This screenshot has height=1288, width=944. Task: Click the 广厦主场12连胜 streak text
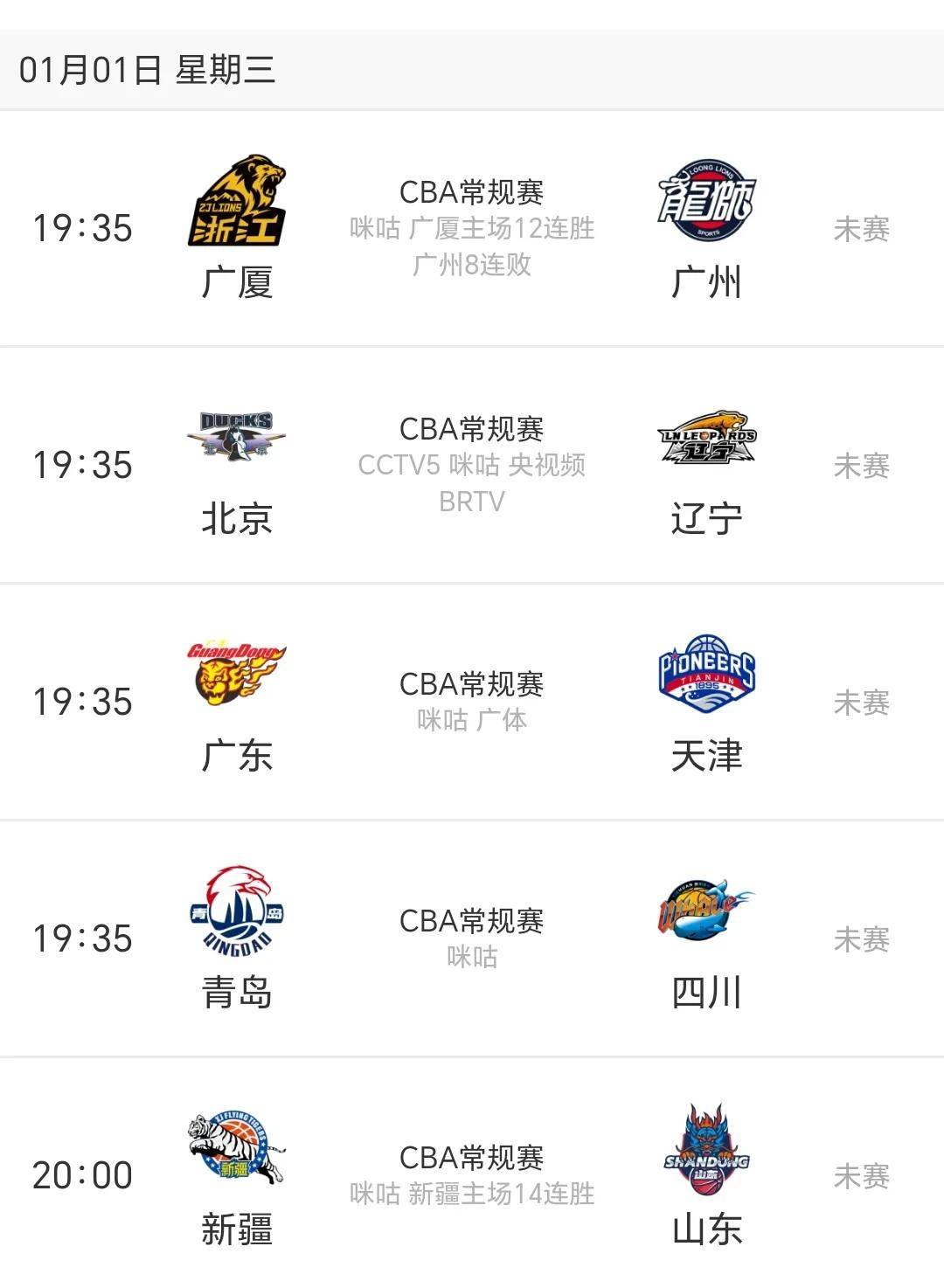tap(507, 230)
